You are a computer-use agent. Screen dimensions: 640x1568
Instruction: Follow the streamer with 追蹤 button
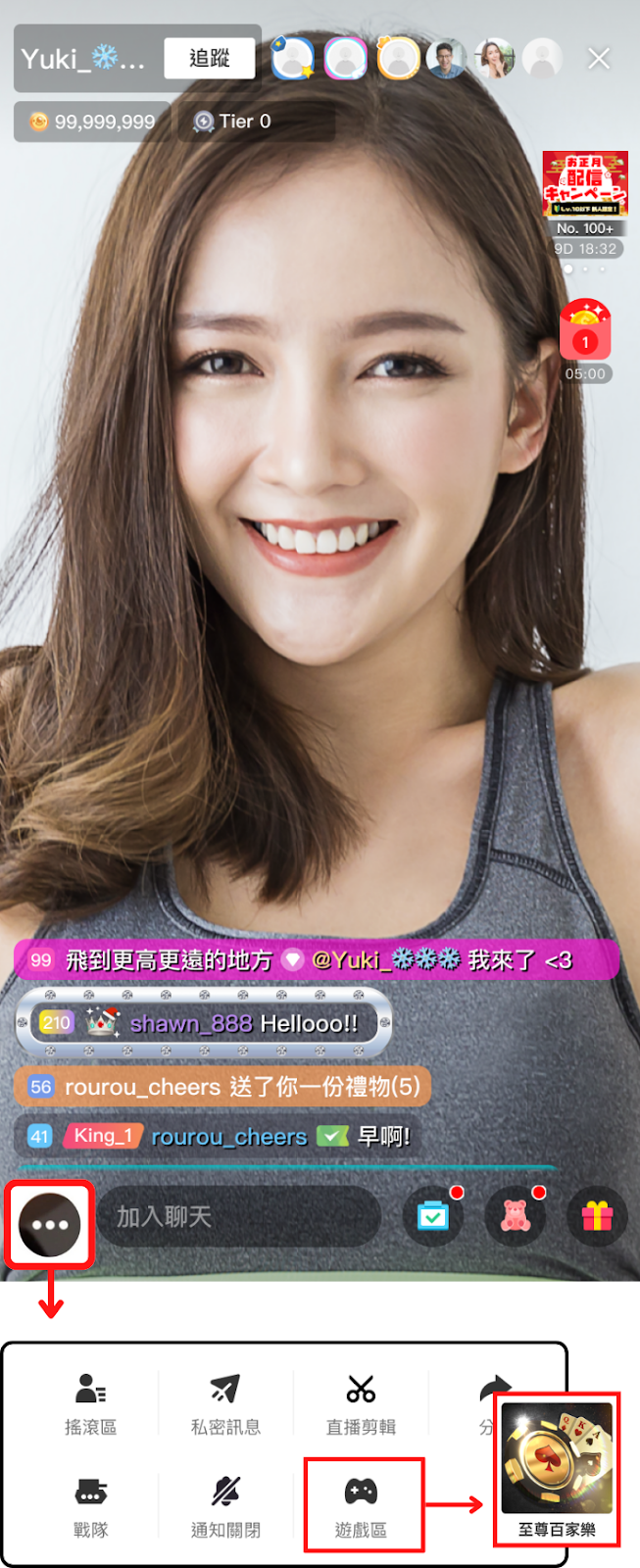pos(209,59)
